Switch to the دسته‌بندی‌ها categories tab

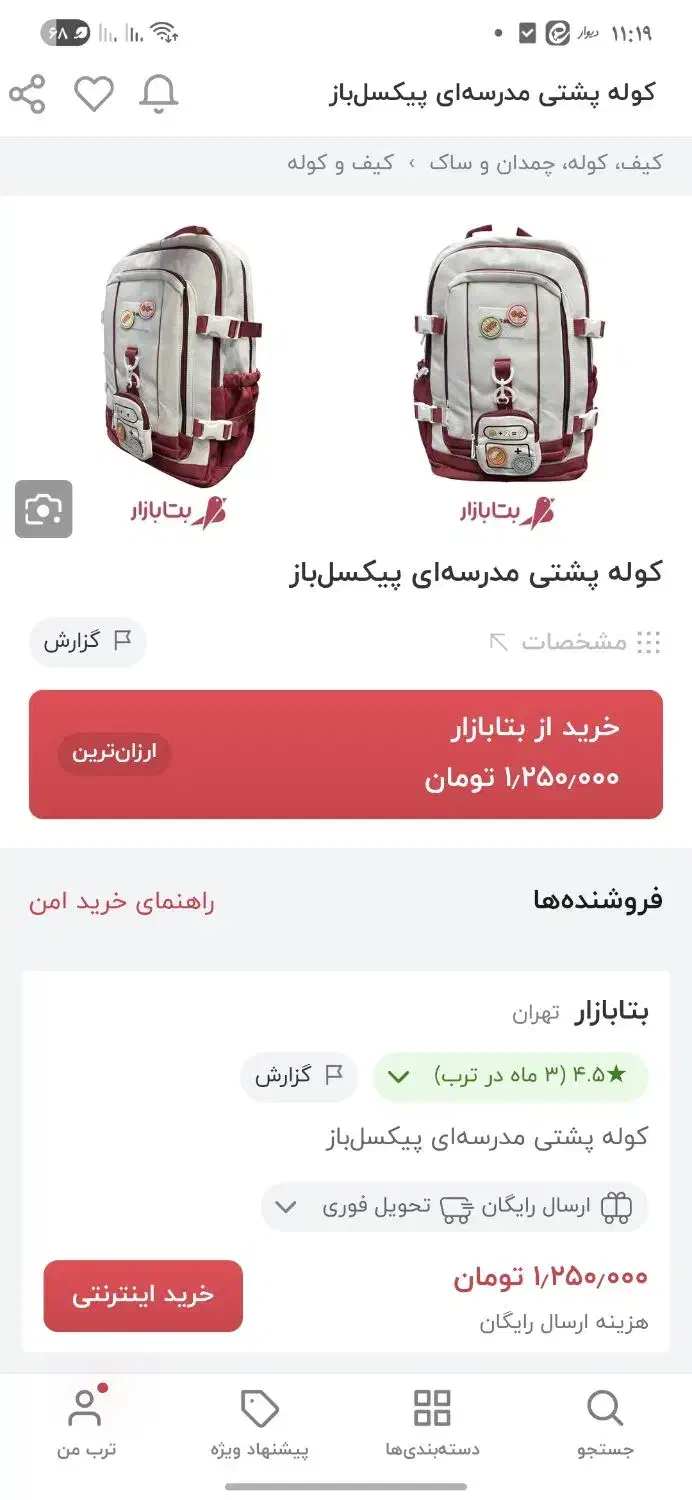click(432, 1423)
